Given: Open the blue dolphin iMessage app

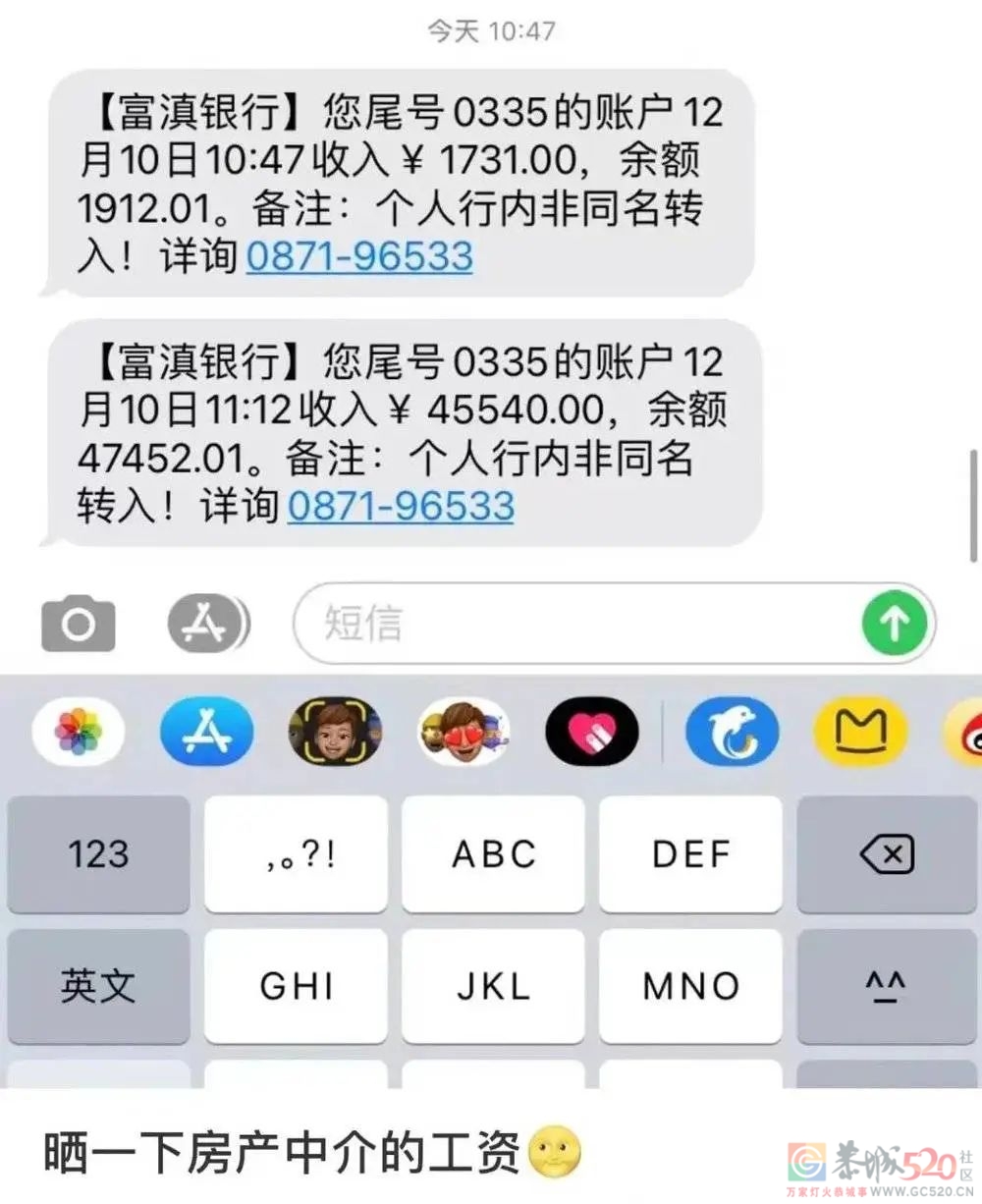Looking at the screenshot, I should (x=732, y=732).
